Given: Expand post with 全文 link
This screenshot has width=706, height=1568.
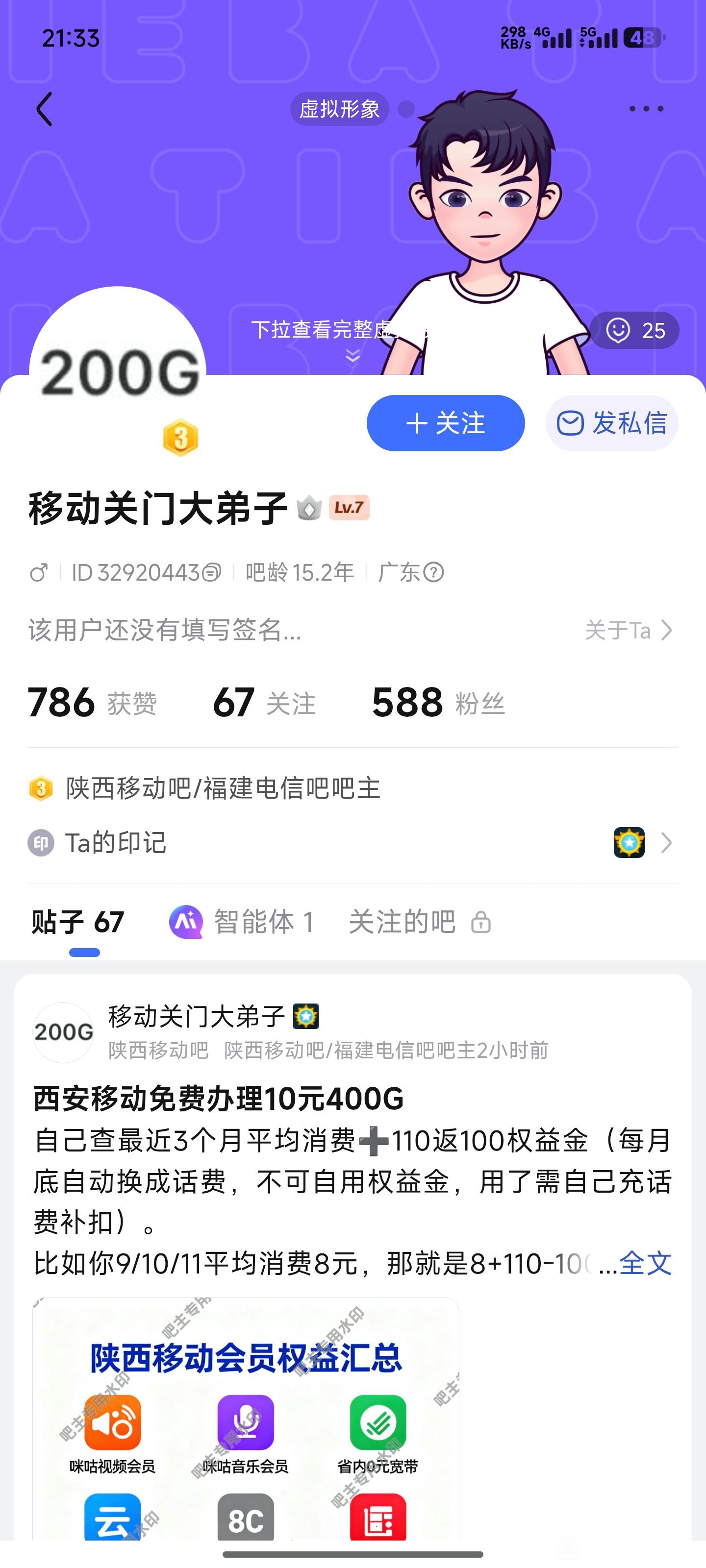Looking at the screenshot, I should click(x=645, y=1263).
